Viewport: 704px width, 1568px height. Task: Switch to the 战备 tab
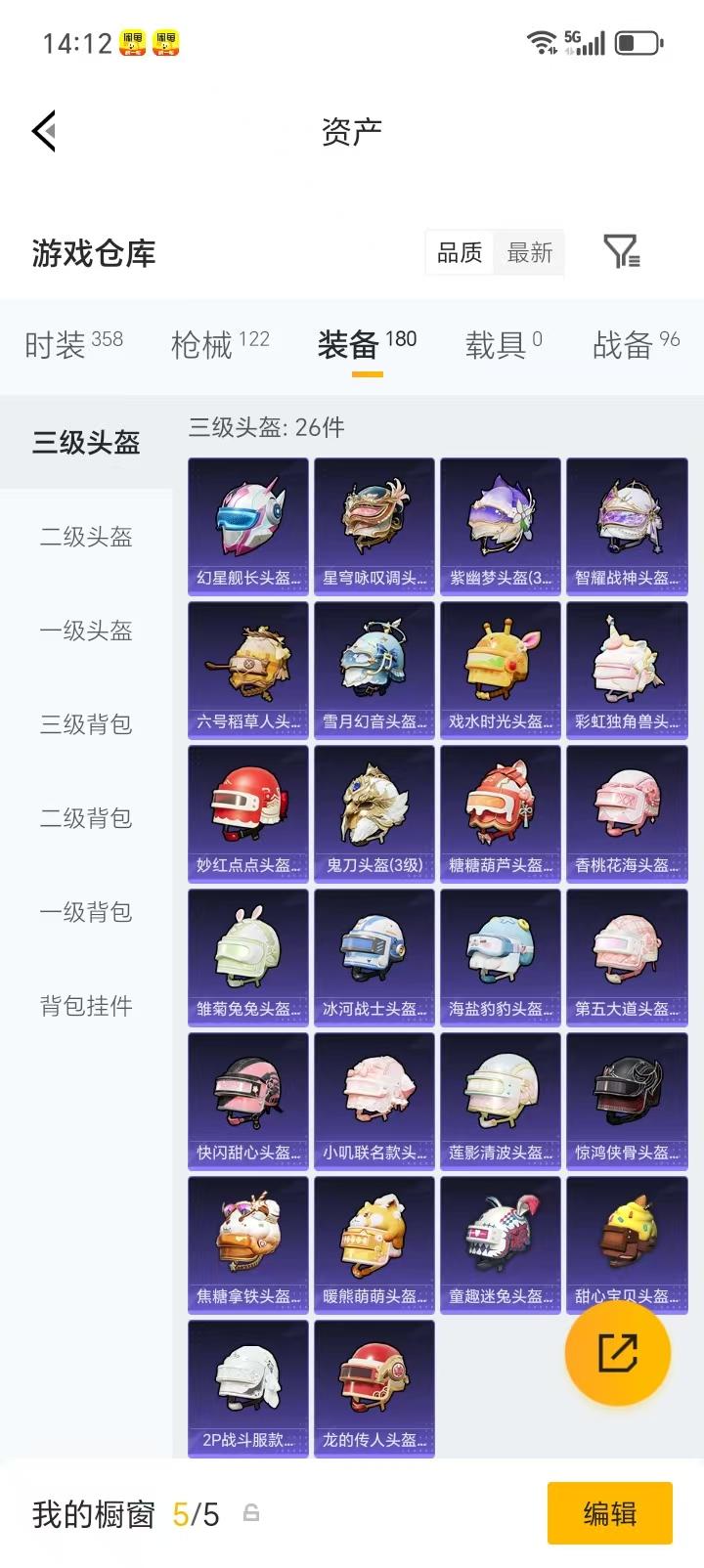(626, 345)
